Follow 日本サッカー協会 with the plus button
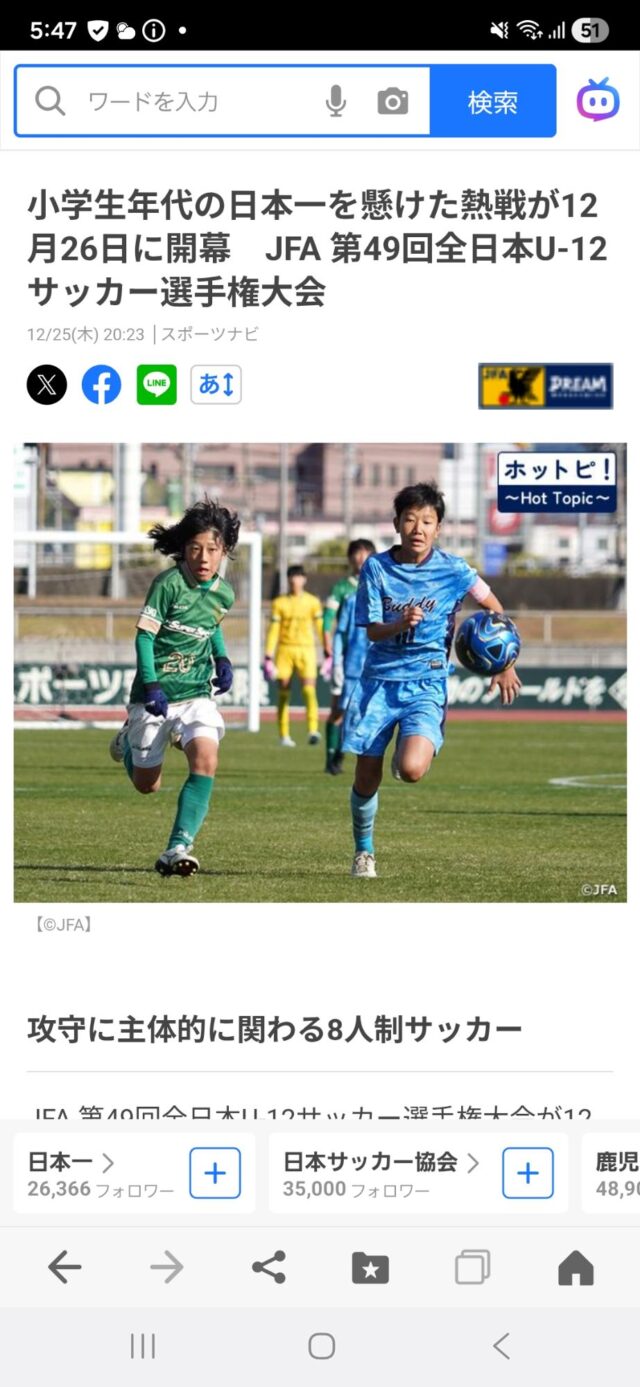Screen dimensions: 640x1387 tap(528, 1173)
